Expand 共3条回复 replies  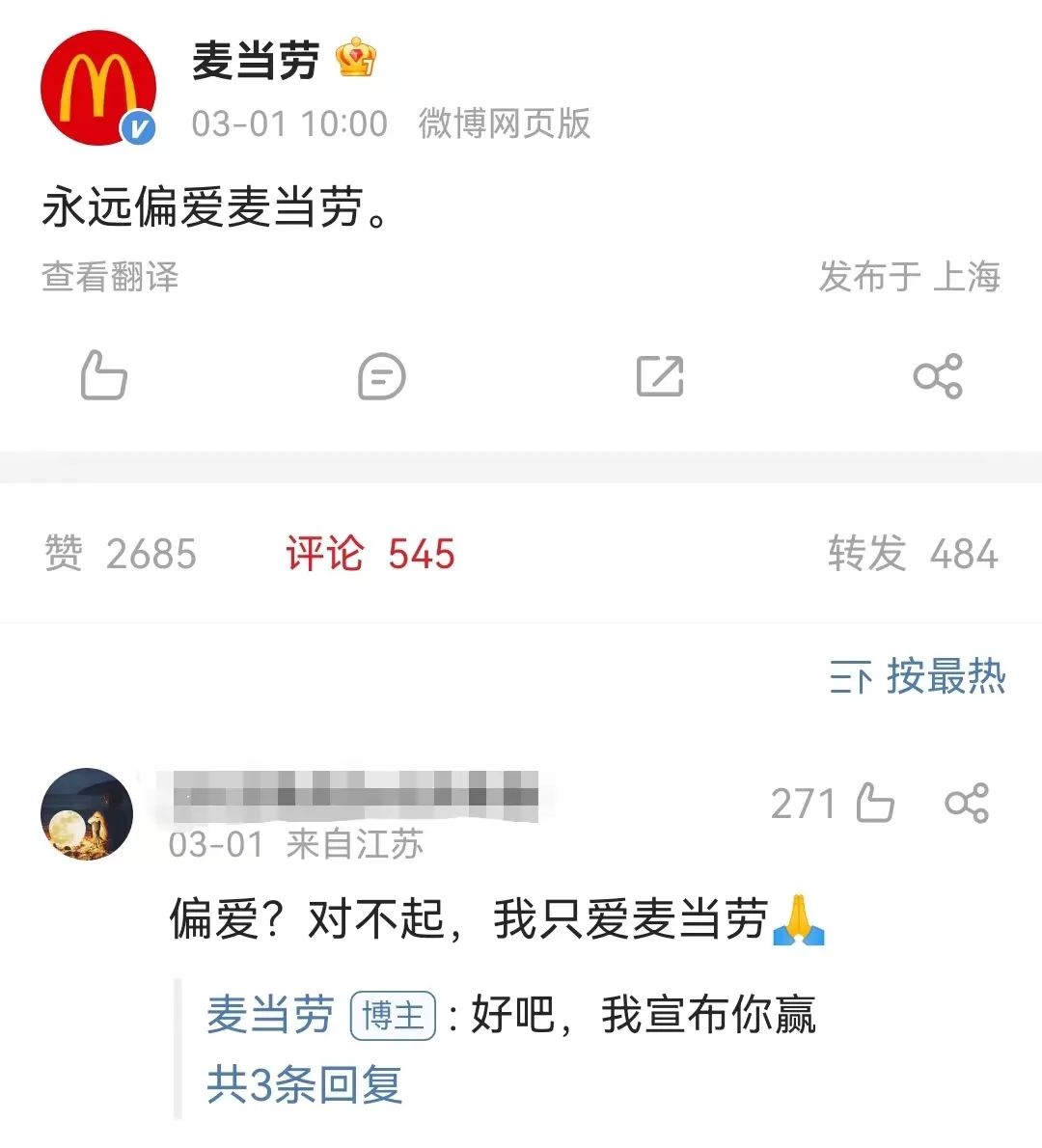(304, 1084)
